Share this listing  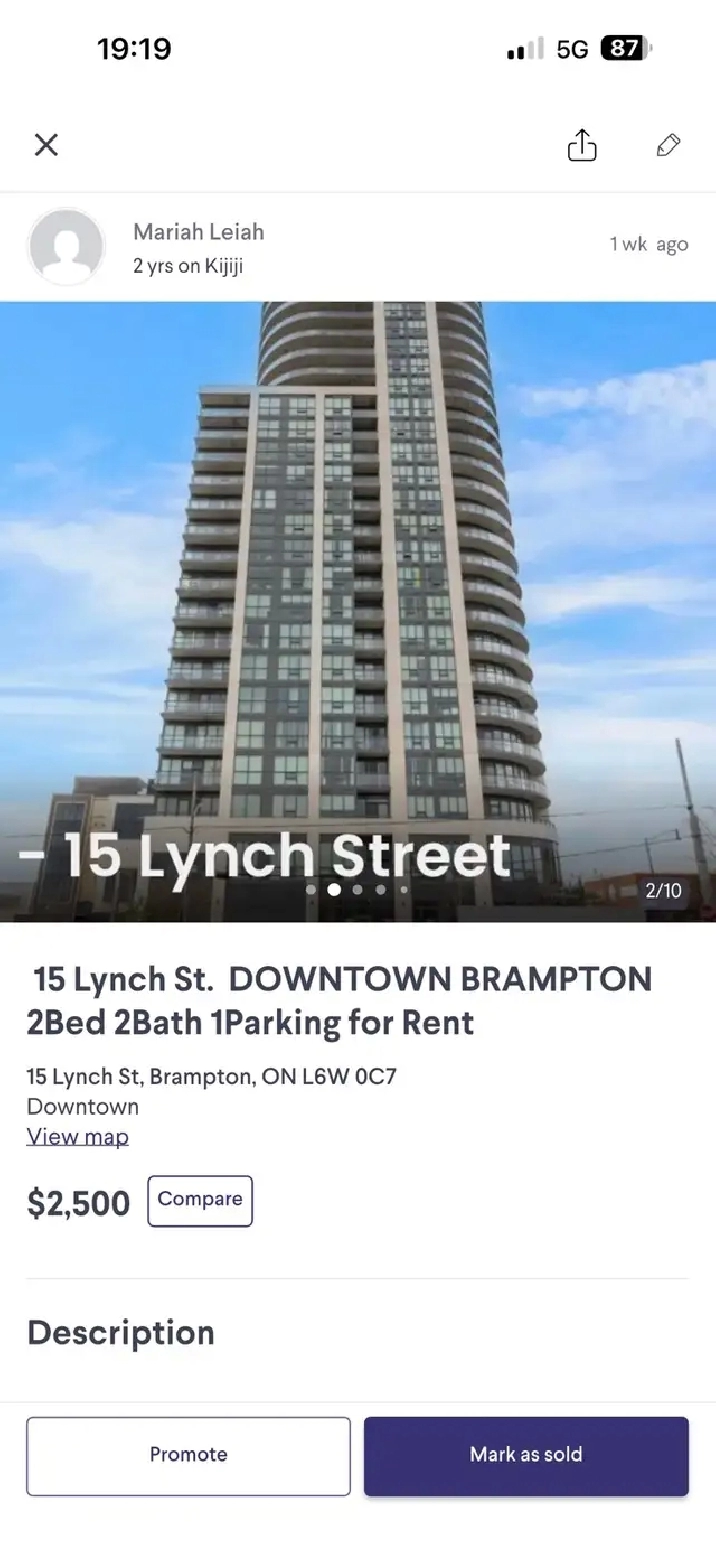tap(582, 145)
